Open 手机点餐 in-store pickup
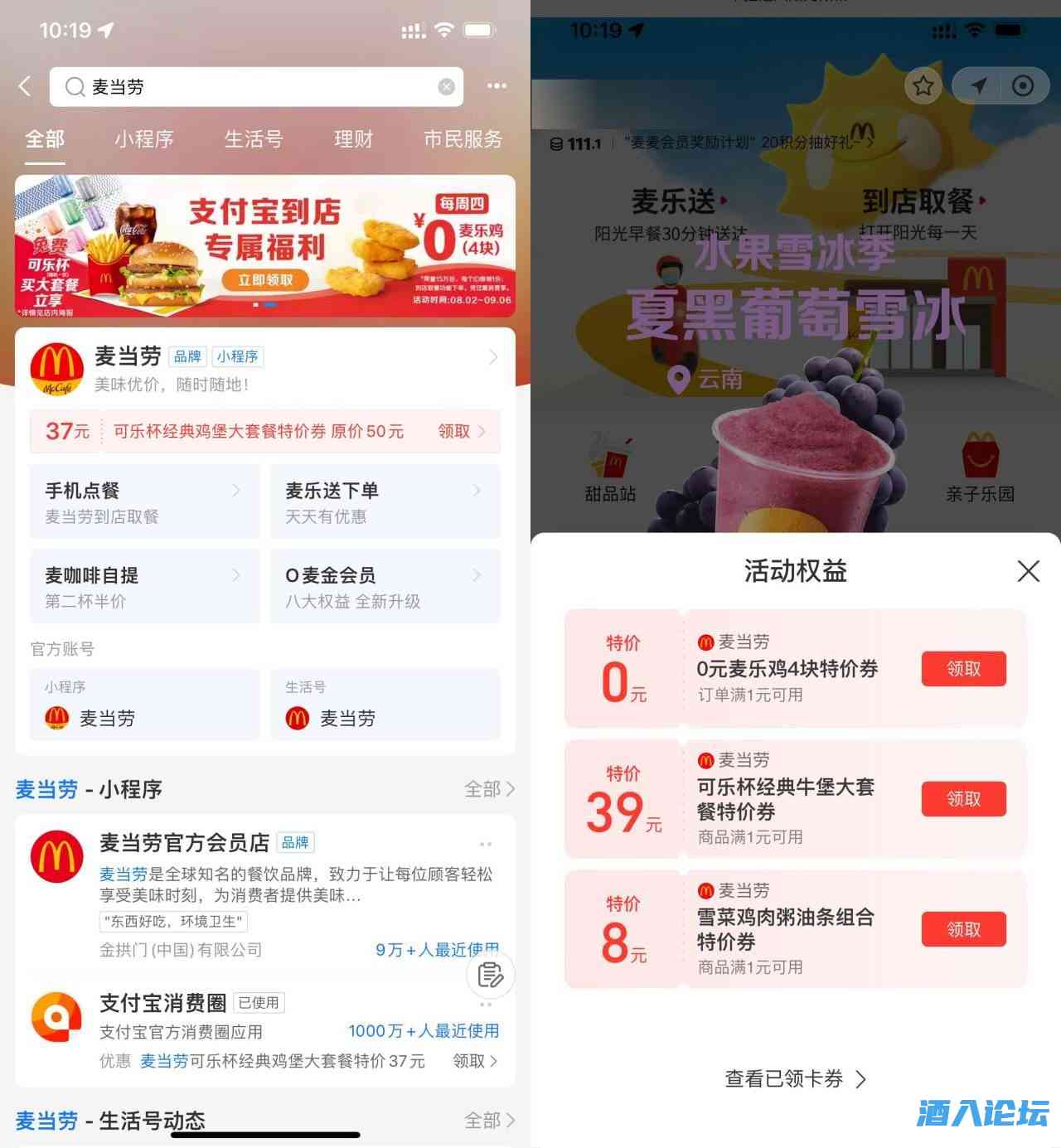This screenshot has width=1061, height=1148. tap(145, 502)
